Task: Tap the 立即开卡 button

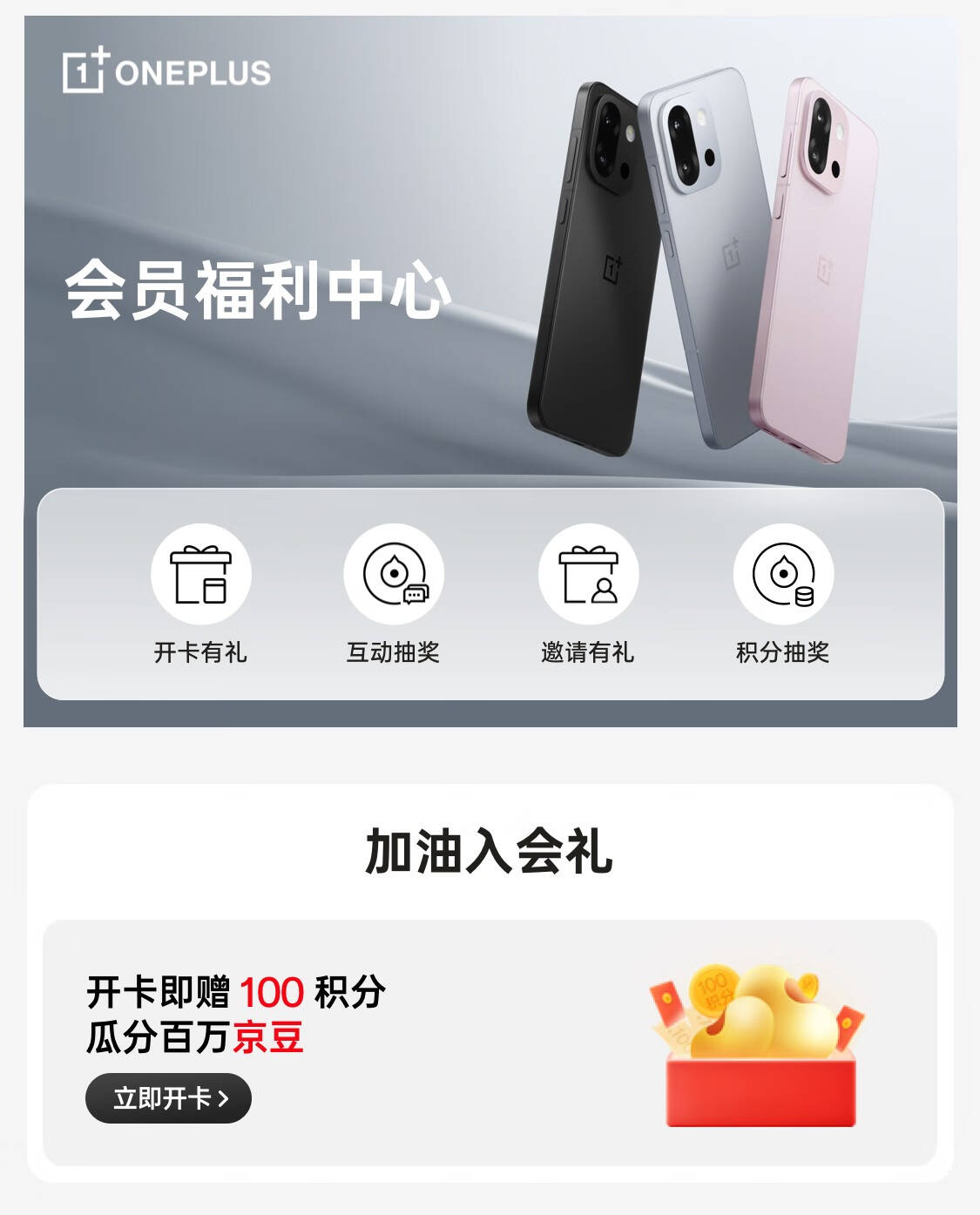Action: pyautogui.click(x=168, y=1098)
